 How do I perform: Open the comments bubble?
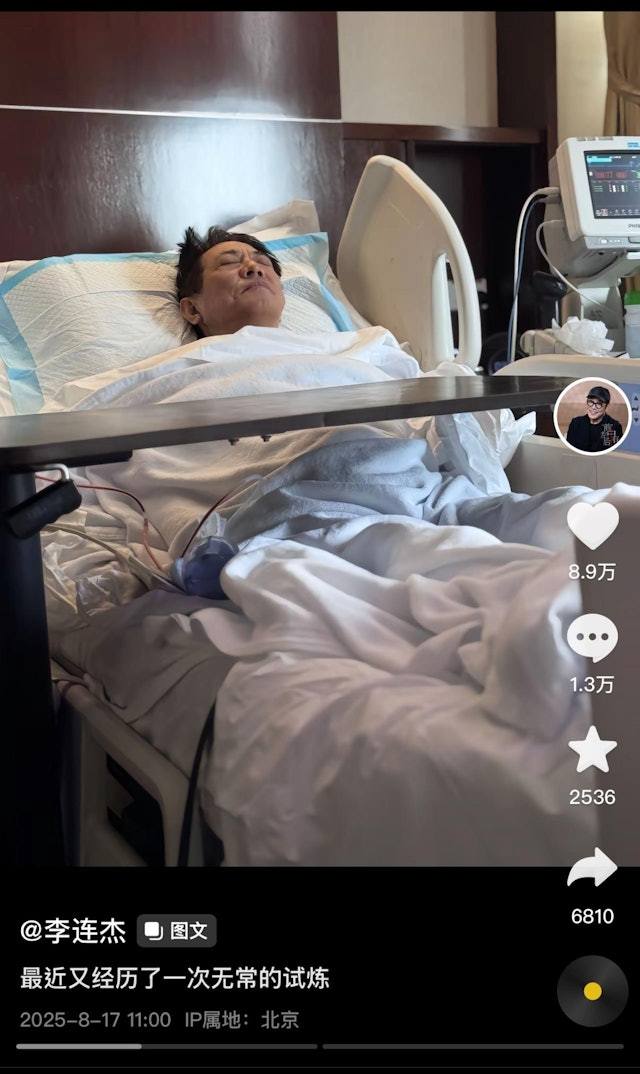(x=592, y=637)
